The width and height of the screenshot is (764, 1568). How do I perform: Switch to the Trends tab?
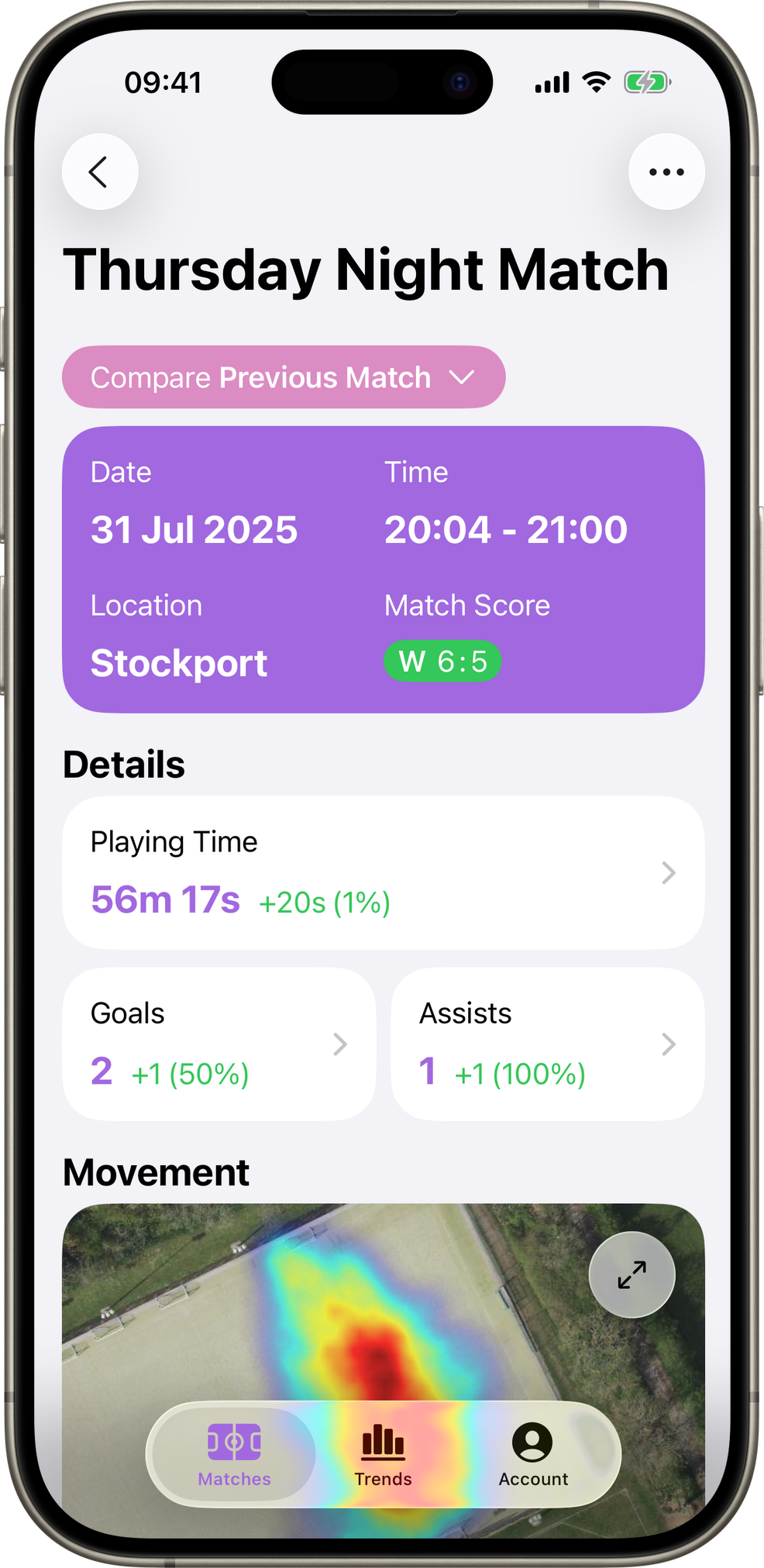pyautogui.click(x=383, y=1456)
